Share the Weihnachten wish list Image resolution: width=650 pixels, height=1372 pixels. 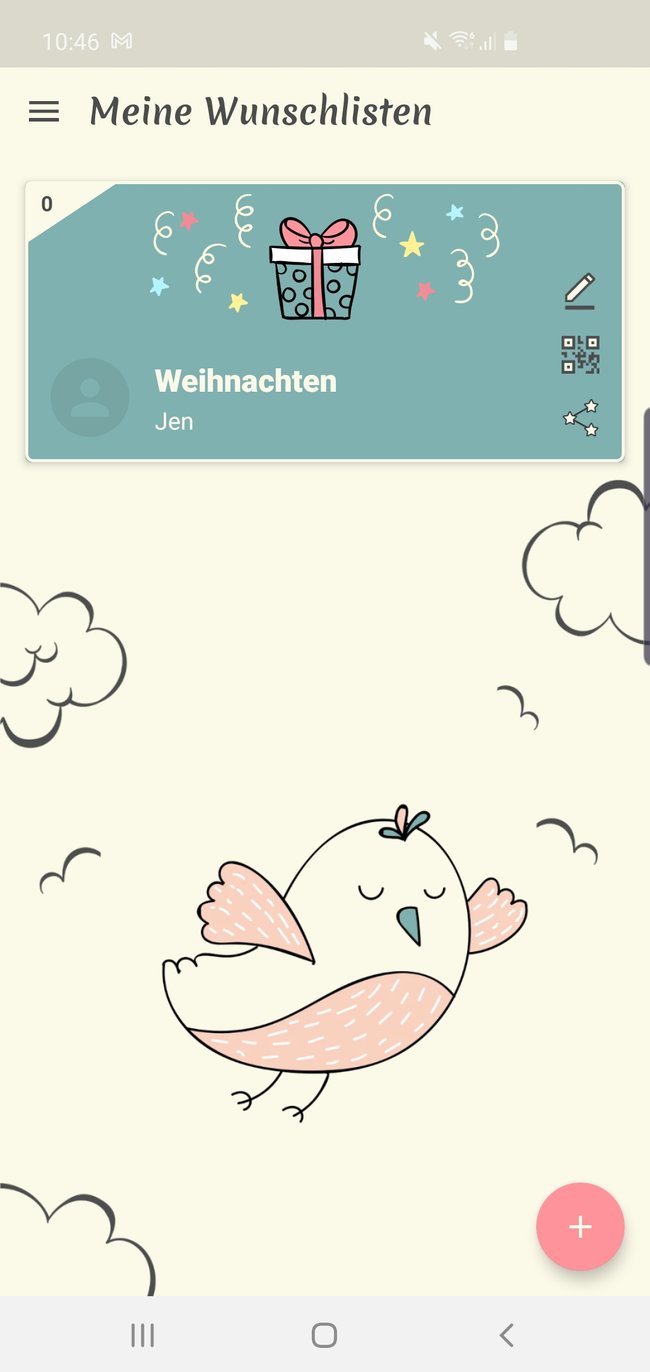coord(580,418)
